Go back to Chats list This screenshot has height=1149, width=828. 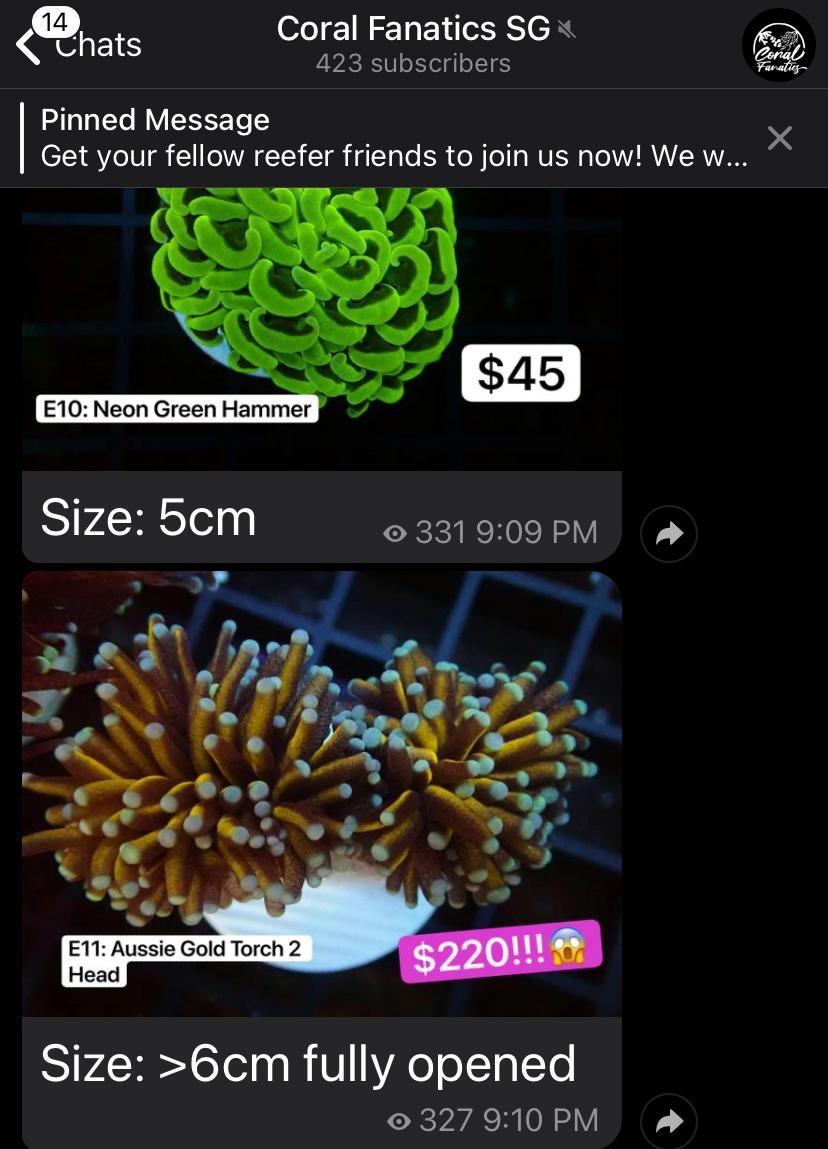coord(78,44)
